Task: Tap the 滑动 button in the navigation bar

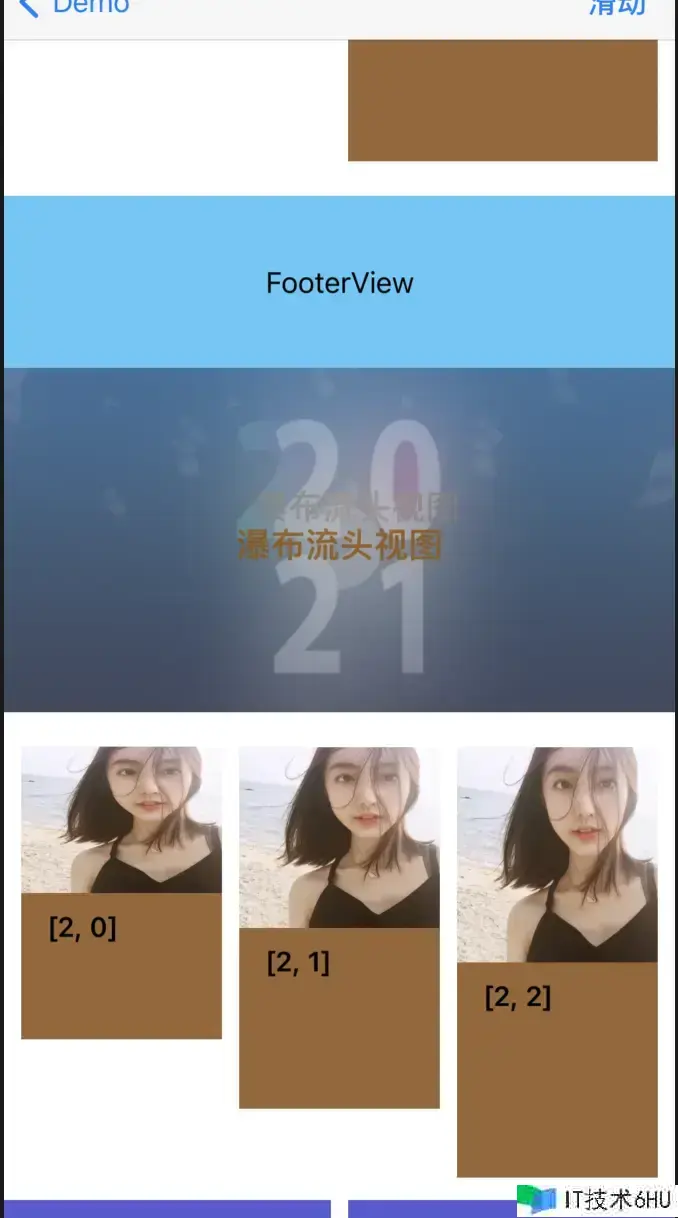Action: click(x=617, y=7)
